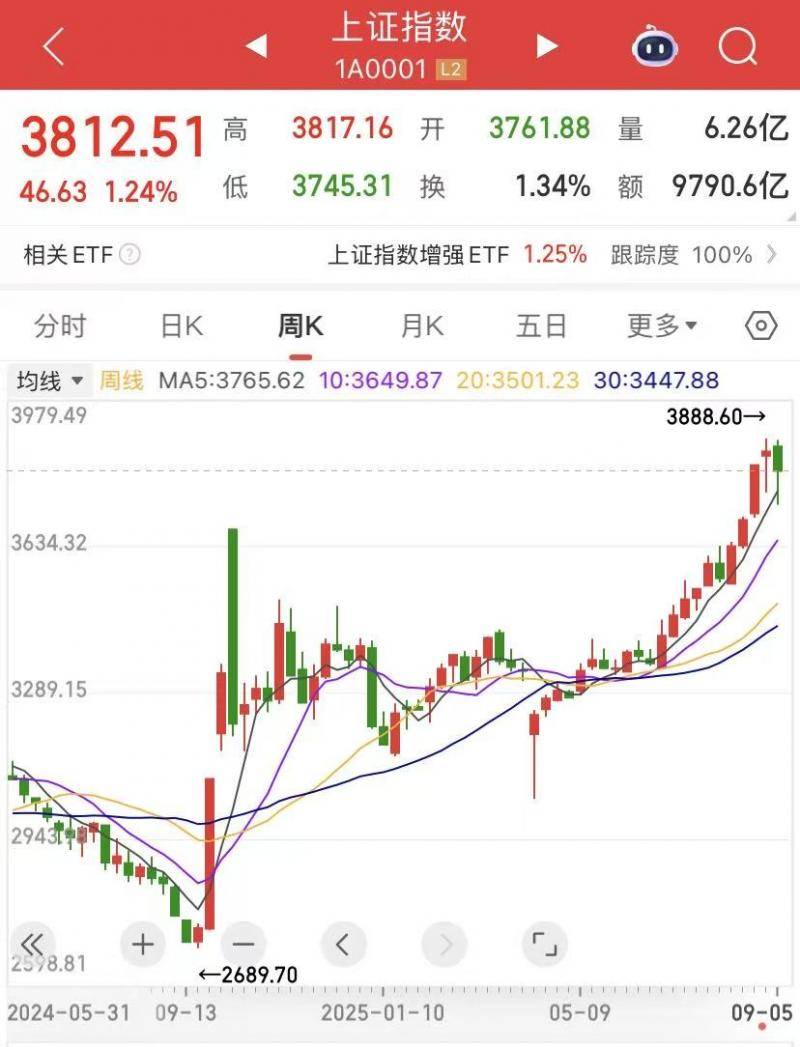Jump to earliest data with the double-arrow icon

tap(32, 943)
